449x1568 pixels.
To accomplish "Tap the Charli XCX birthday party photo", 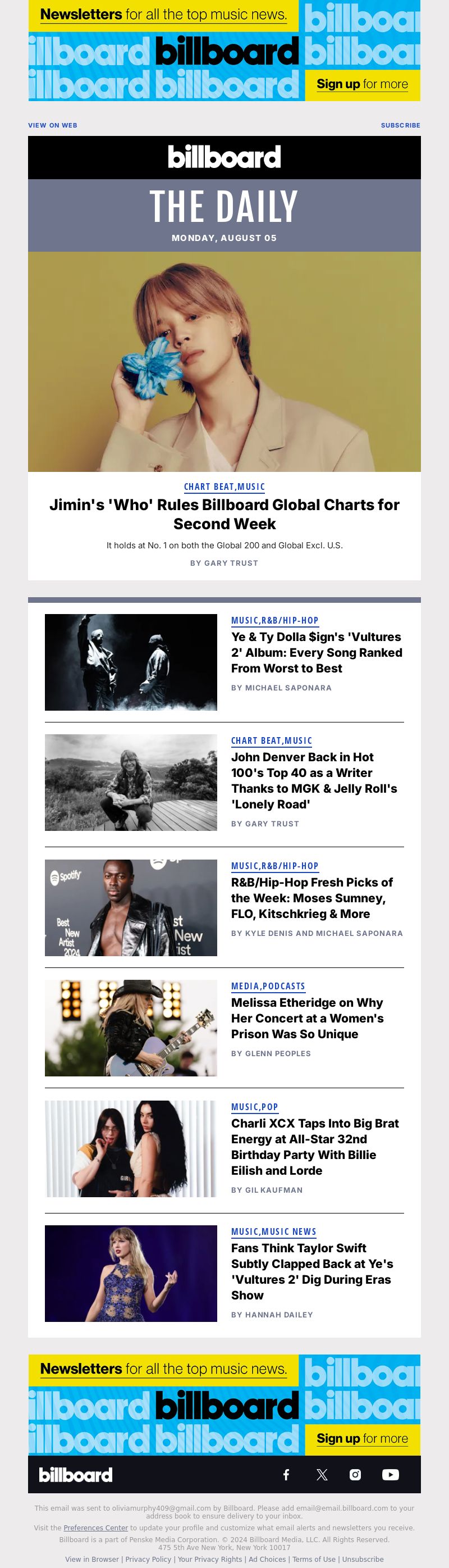I will coord(131,1148).
